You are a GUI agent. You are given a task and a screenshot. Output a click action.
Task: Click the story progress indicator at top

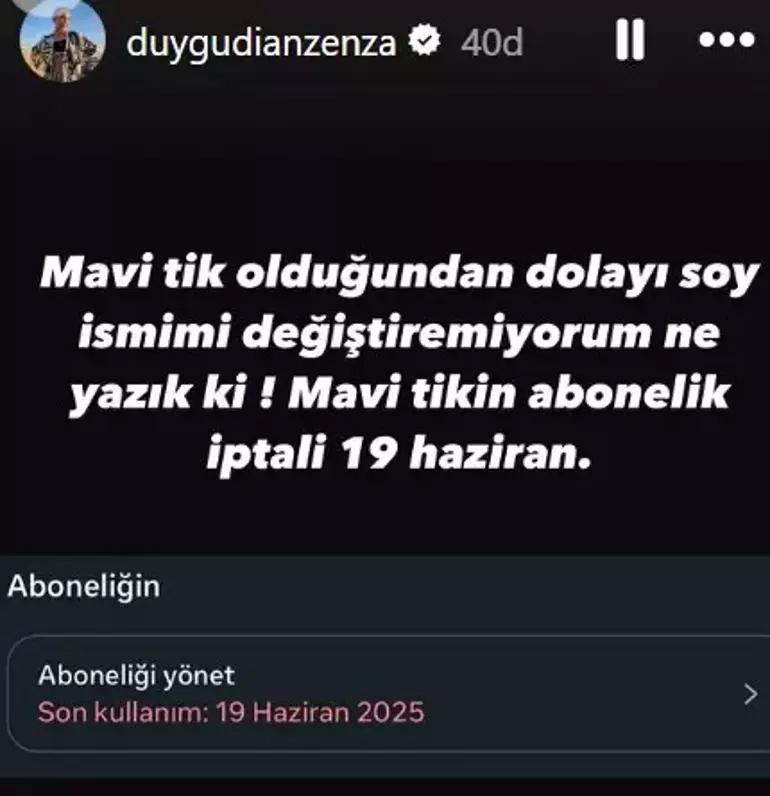[385, 5]
